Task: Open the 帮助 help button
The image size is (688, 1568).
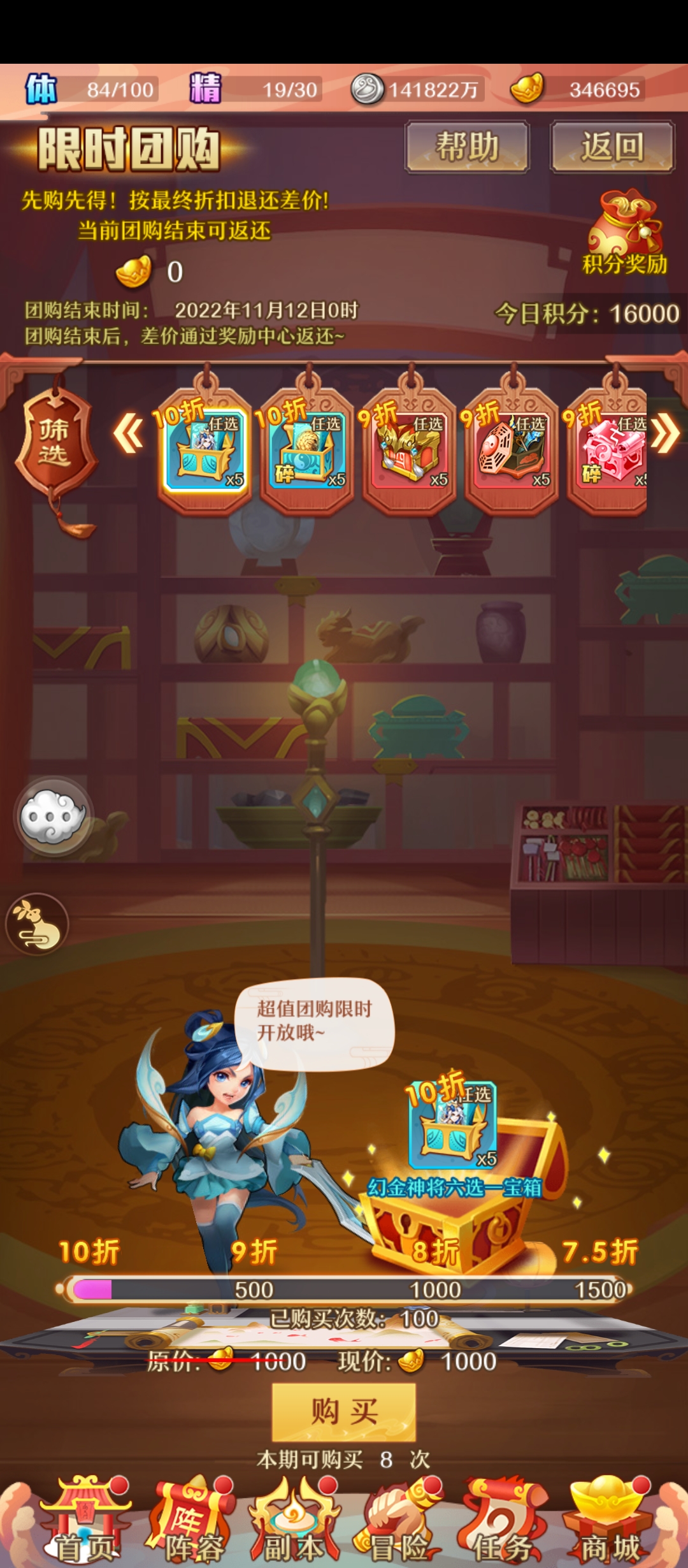Action: (x=467, y=147)
